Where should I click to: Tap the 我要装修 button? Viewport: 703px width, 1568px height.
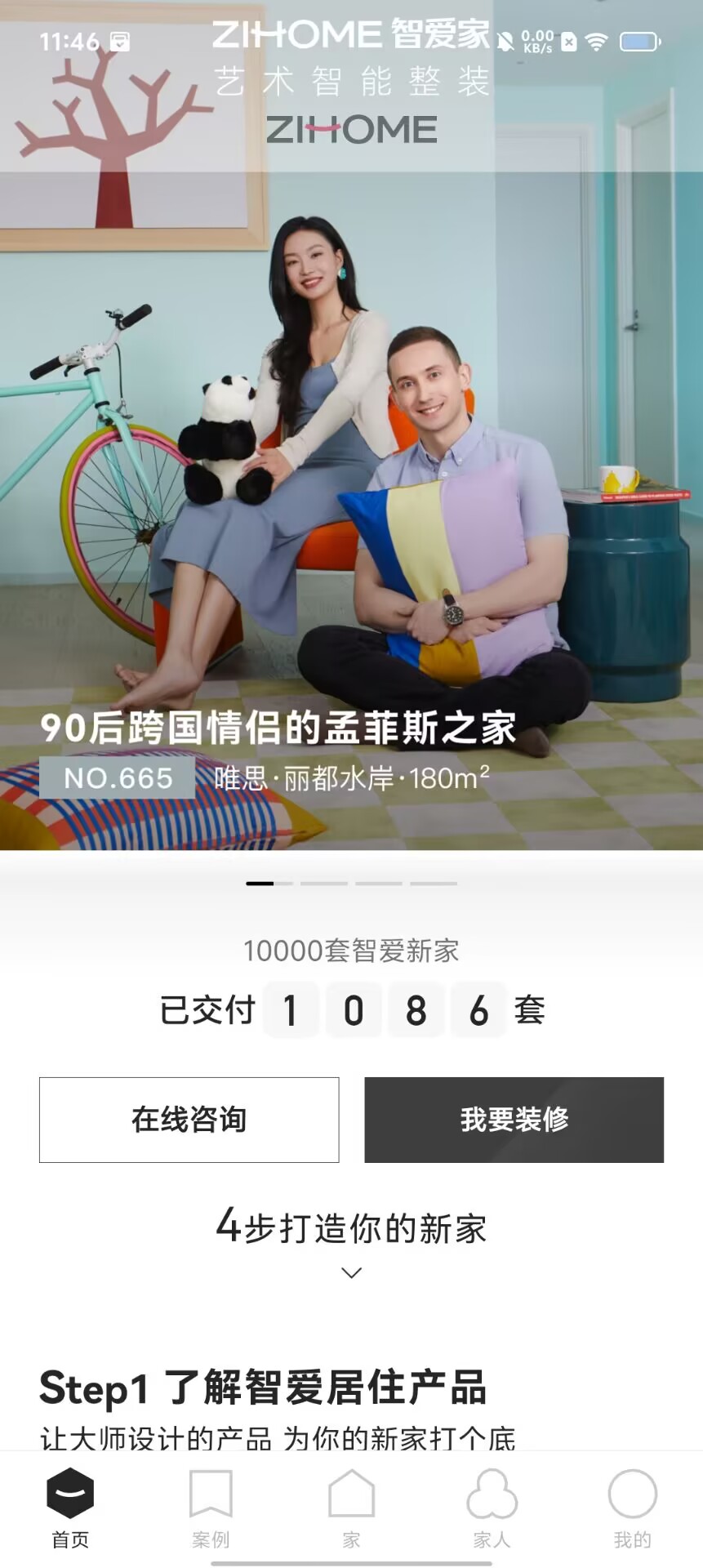pos(514,1120)
